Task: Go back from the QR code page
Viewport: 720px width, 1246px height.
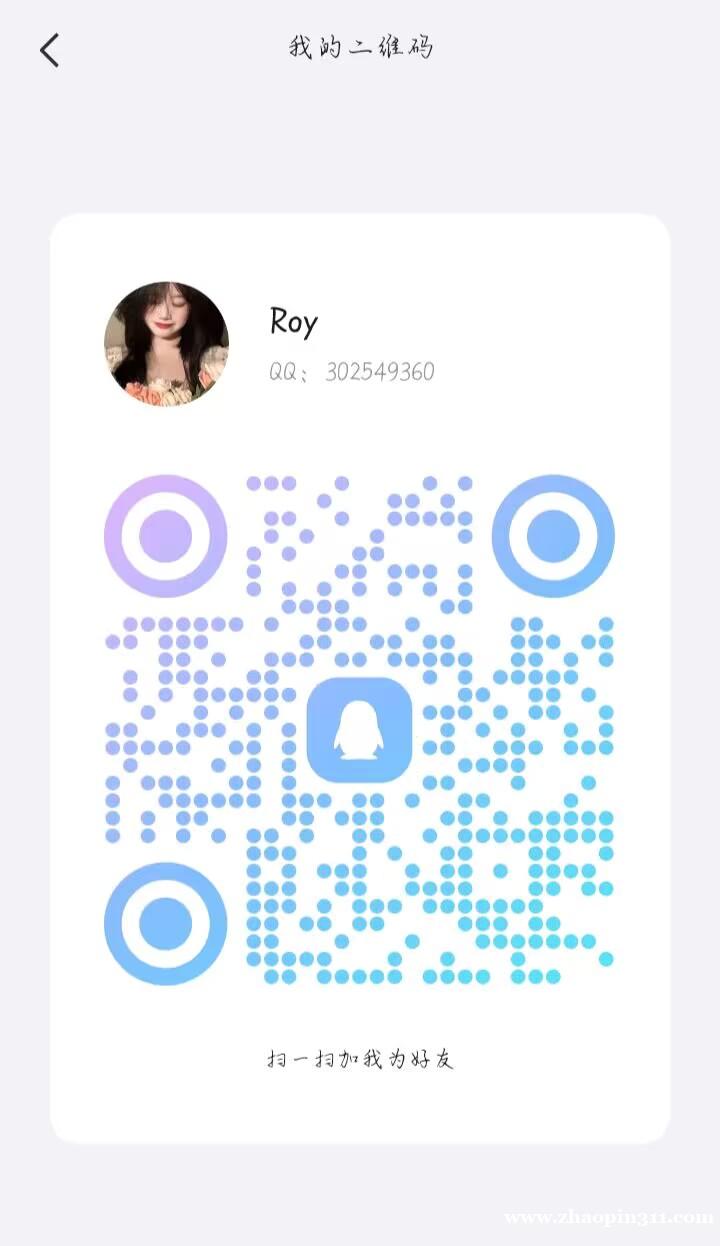Action: coord(50,50)
